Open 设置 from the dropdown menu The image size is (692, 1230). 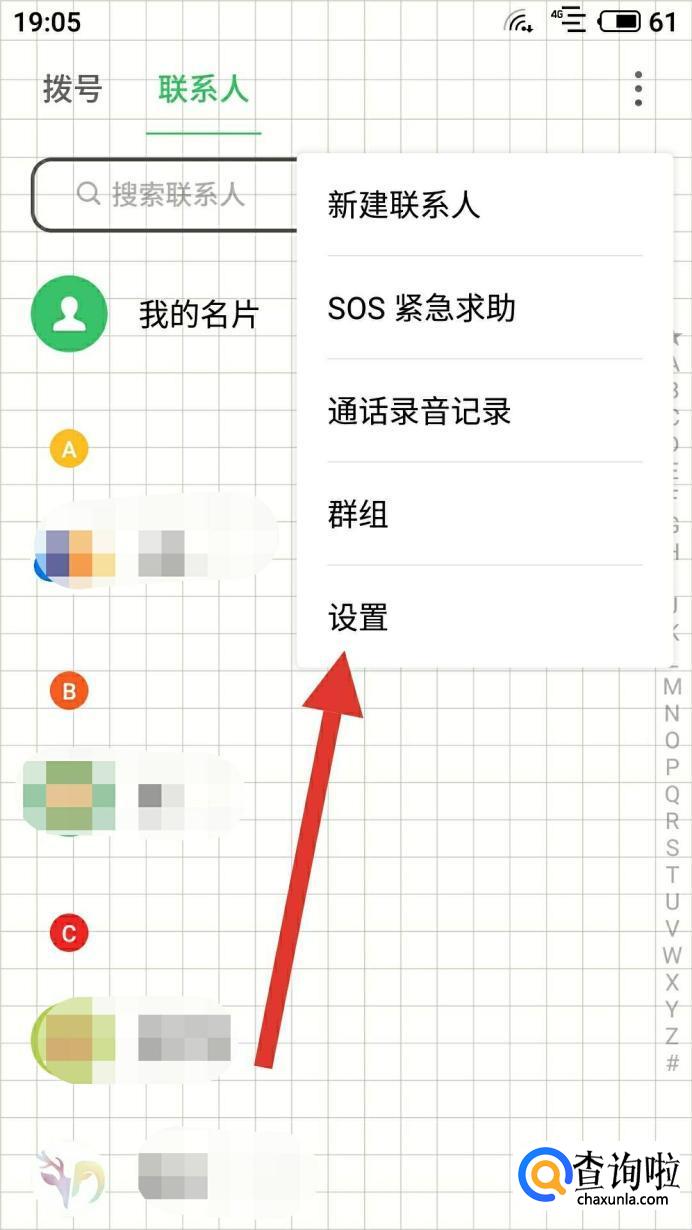click(485, 617)
